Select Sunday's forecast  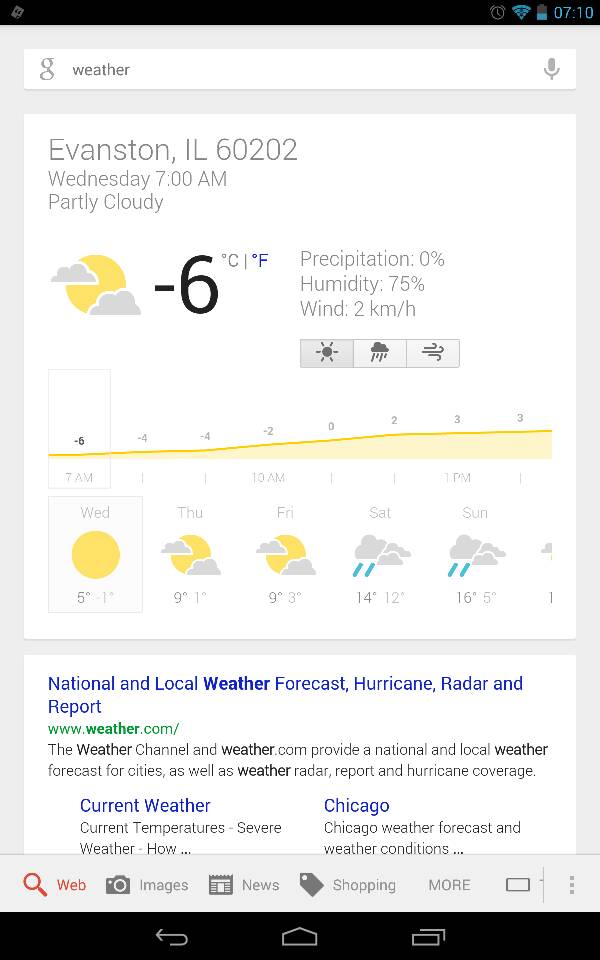tap(475, 554)
